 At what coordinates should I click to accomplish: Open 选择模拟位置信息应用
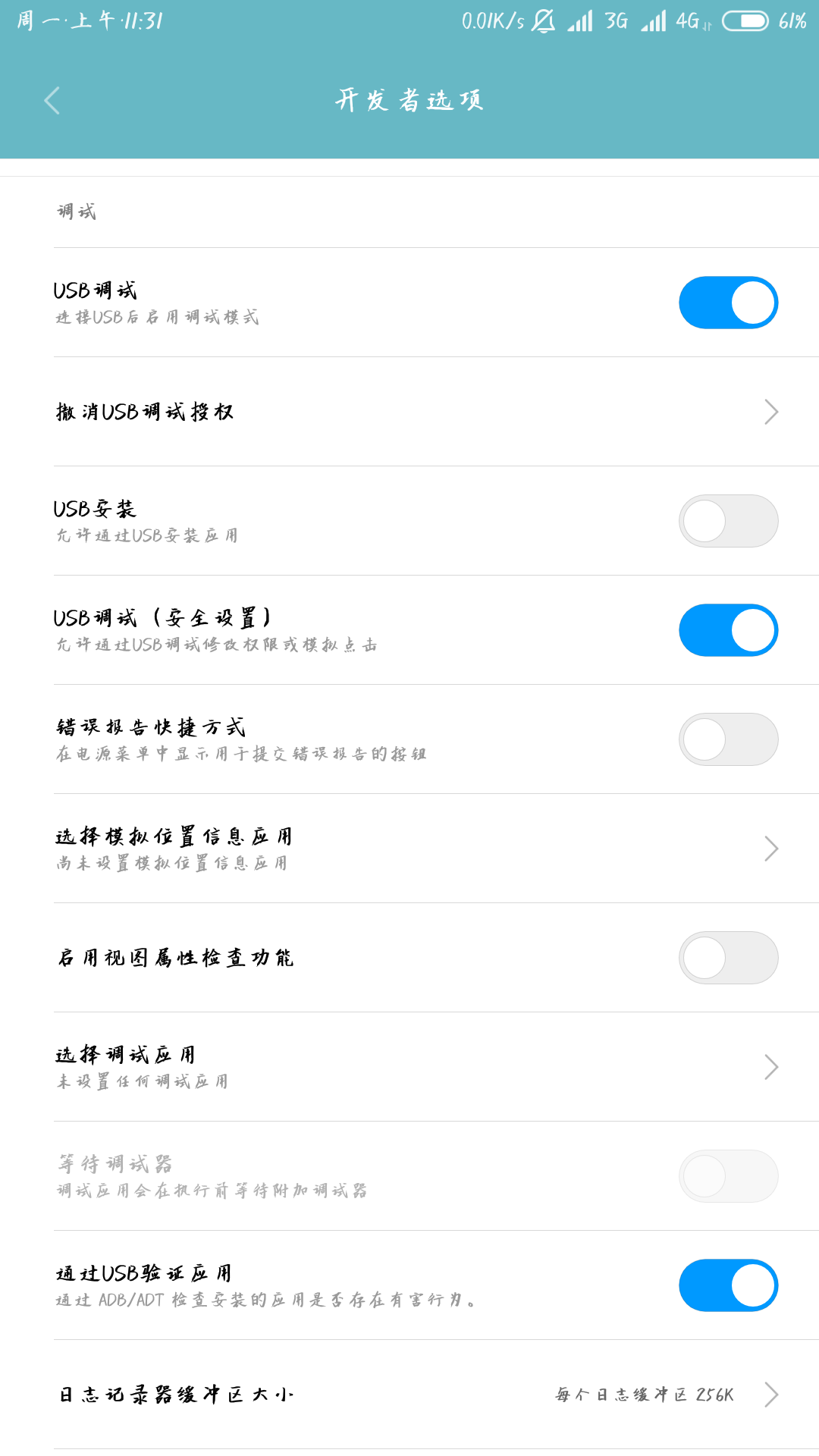point(409,849)
